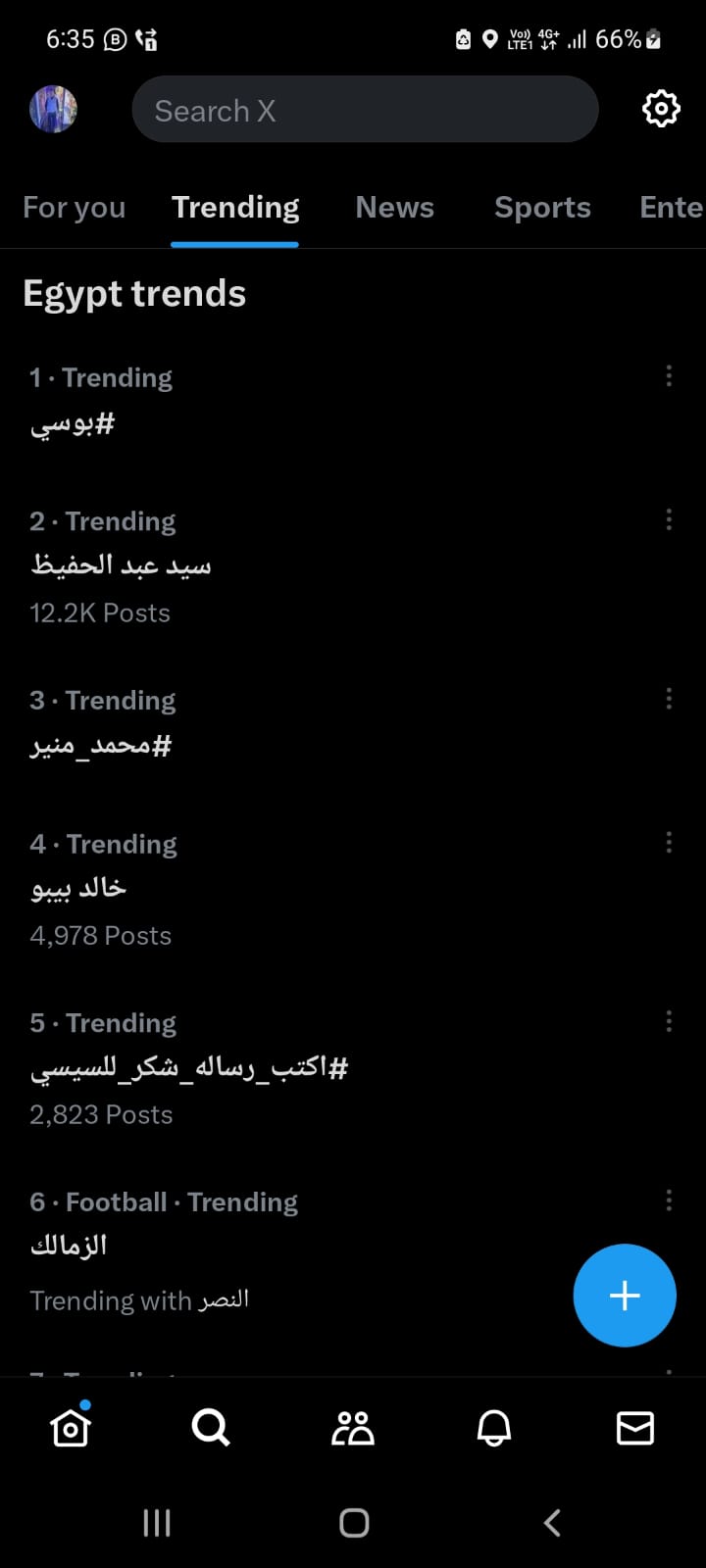Switch to the Sports tab
Image resolution: width=706 pixels, height=1568 pixels.
542,208
